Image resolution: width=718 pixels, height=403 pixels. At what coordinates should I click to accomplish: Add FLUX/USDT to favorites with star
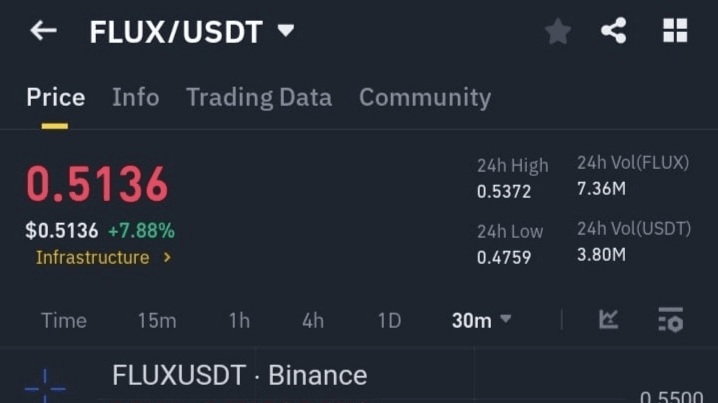pyautogui.click(x=557, y=32)
